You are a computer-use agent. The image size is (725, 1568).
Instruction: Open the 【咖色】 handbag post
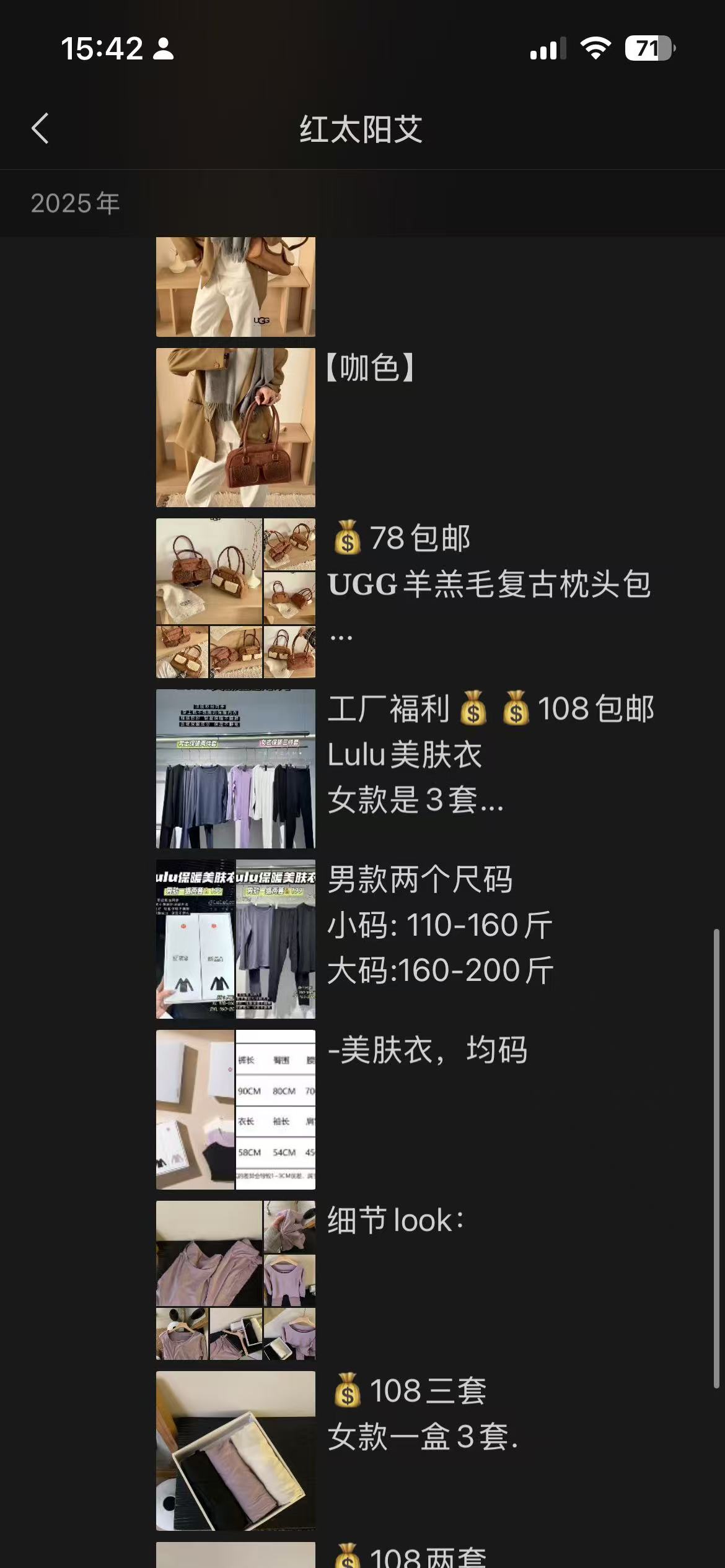click(x=235, y=427)
